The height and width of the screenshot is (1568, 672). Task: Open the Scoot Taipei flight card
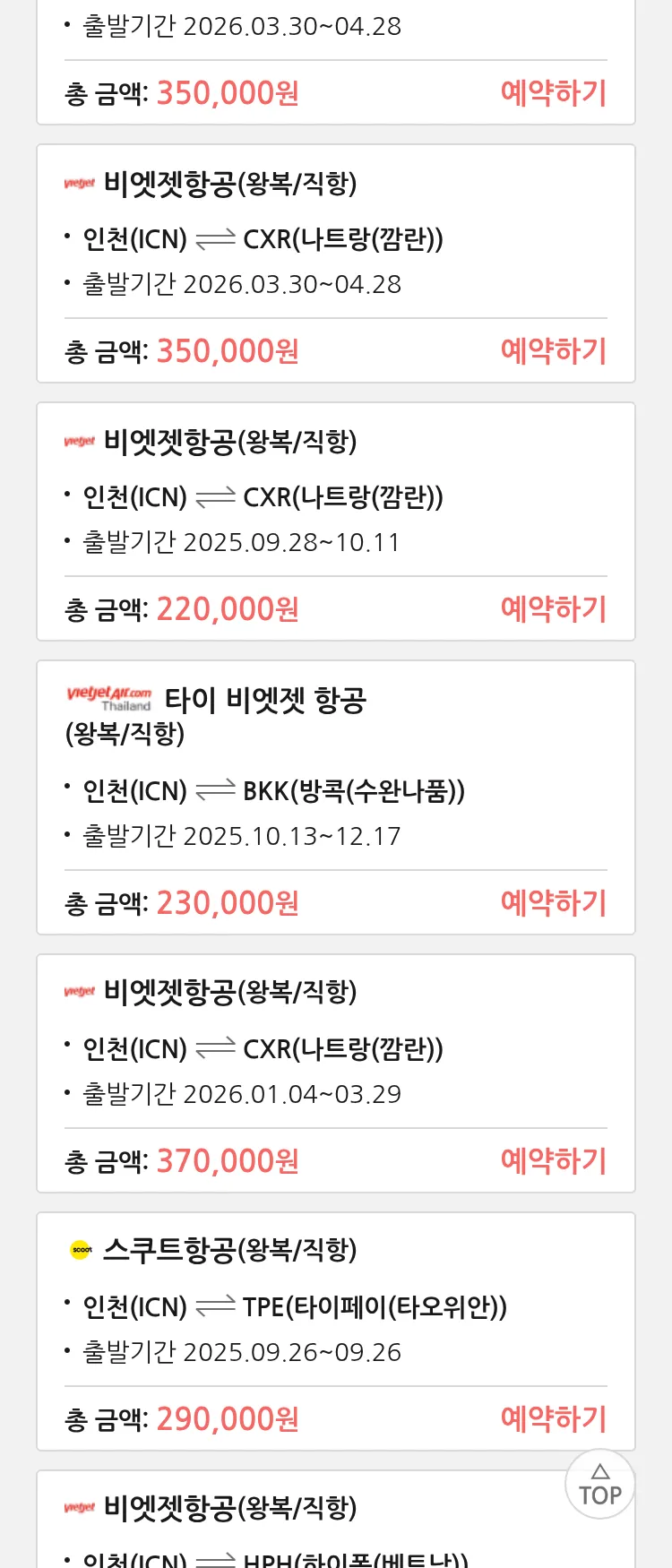click(x=335, y=1306)
